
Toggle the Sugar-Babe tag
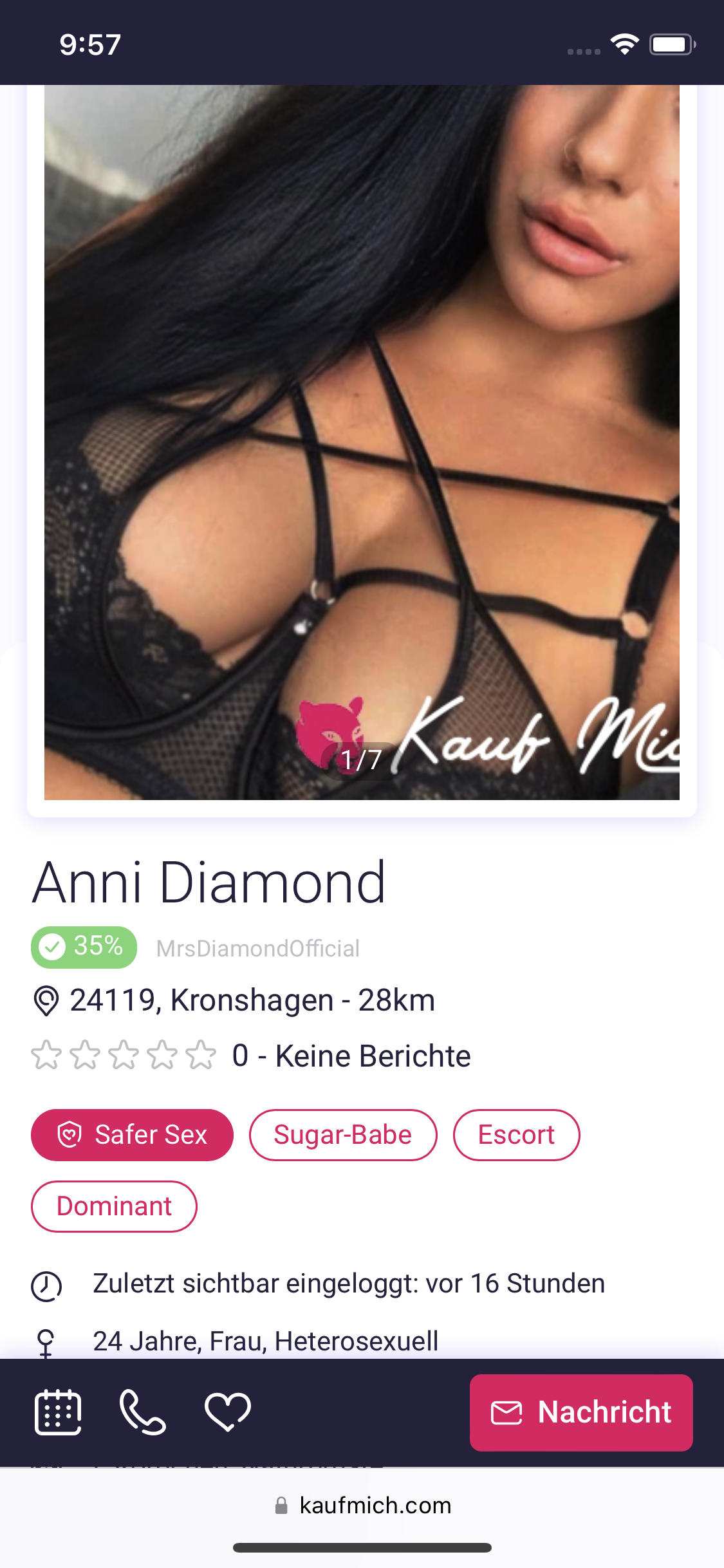[x=343, y=1135]
